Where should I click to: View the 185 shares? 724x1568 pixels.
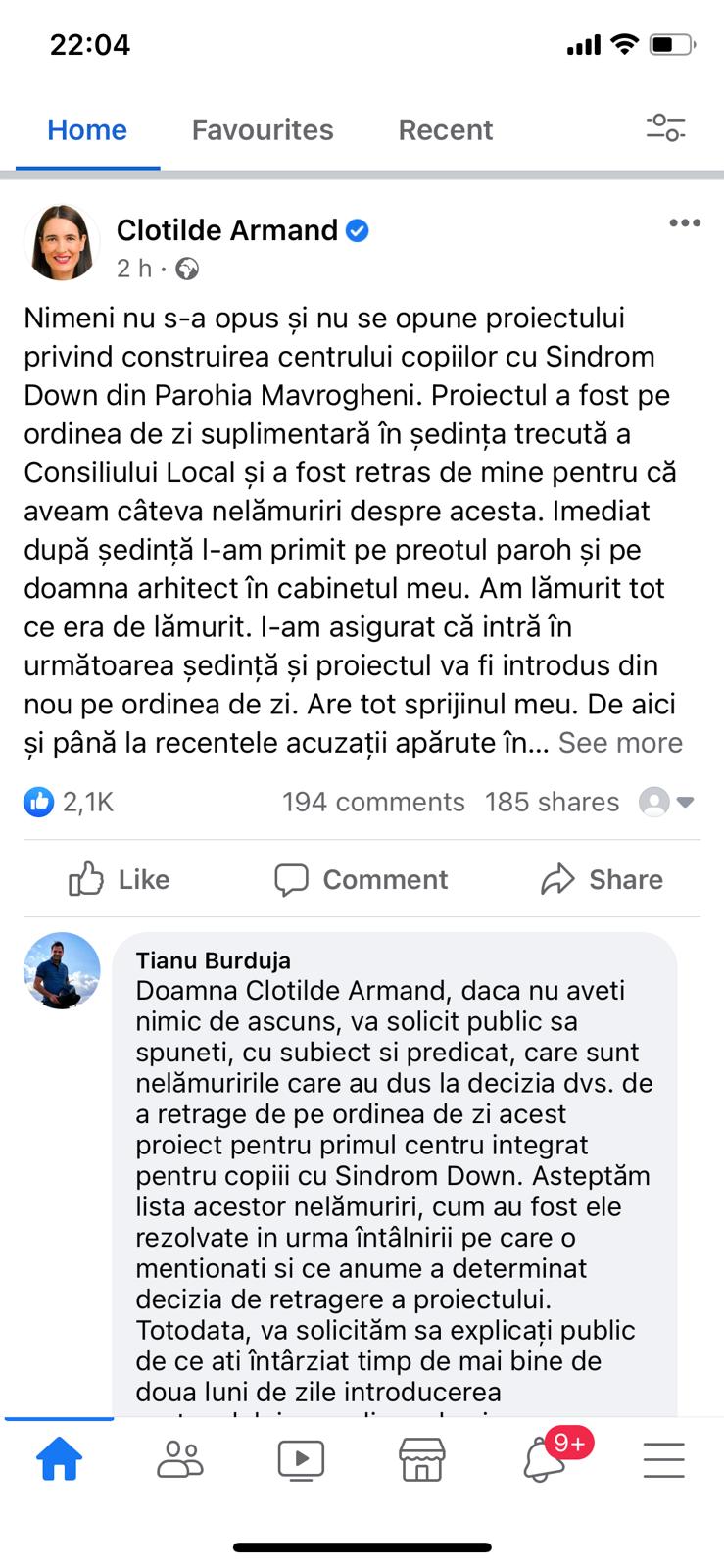point(552,802)
